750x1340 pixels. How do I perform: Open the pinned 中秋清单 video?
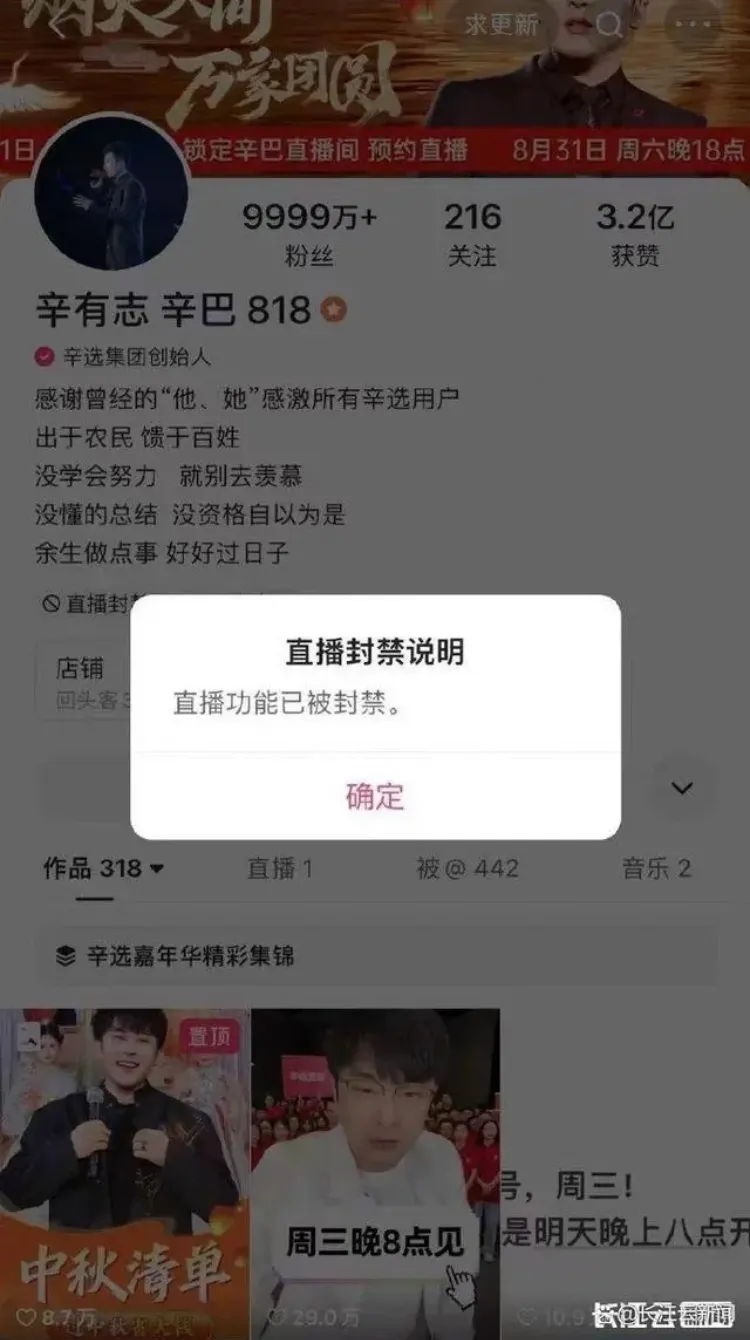124,1170
